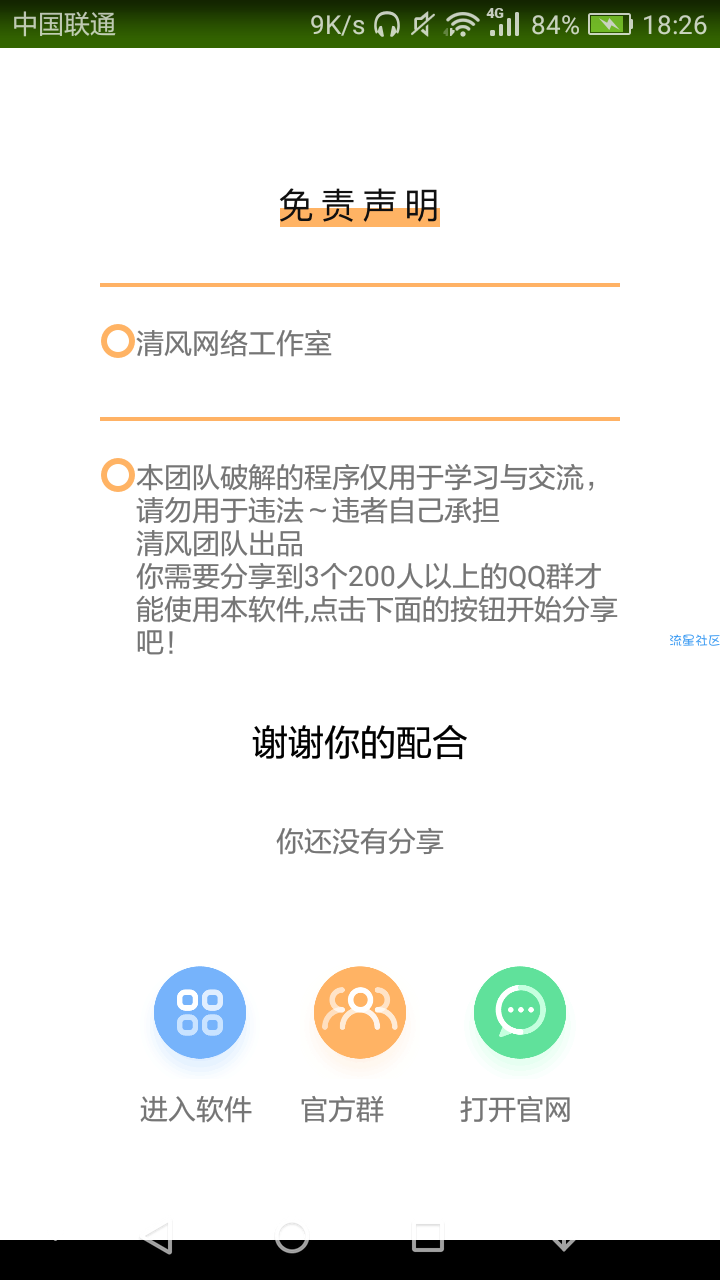Screen dimensions: 720x1280
Task: Open recent apps from navigation bar
Action: [428, 1237]
